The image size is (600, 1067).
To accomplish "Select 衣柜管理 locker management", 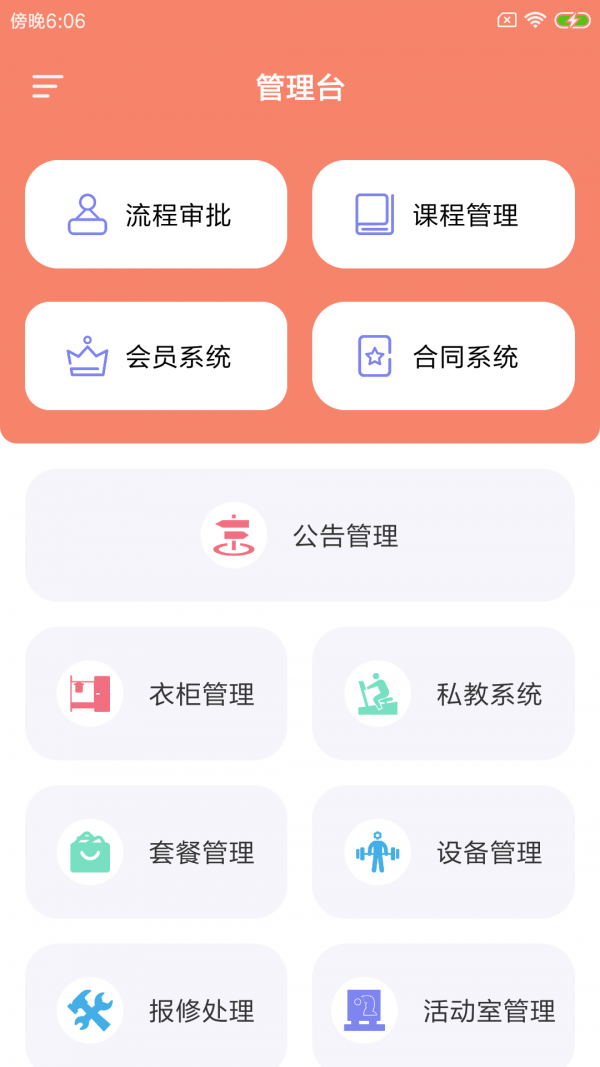I will point(156,694).
